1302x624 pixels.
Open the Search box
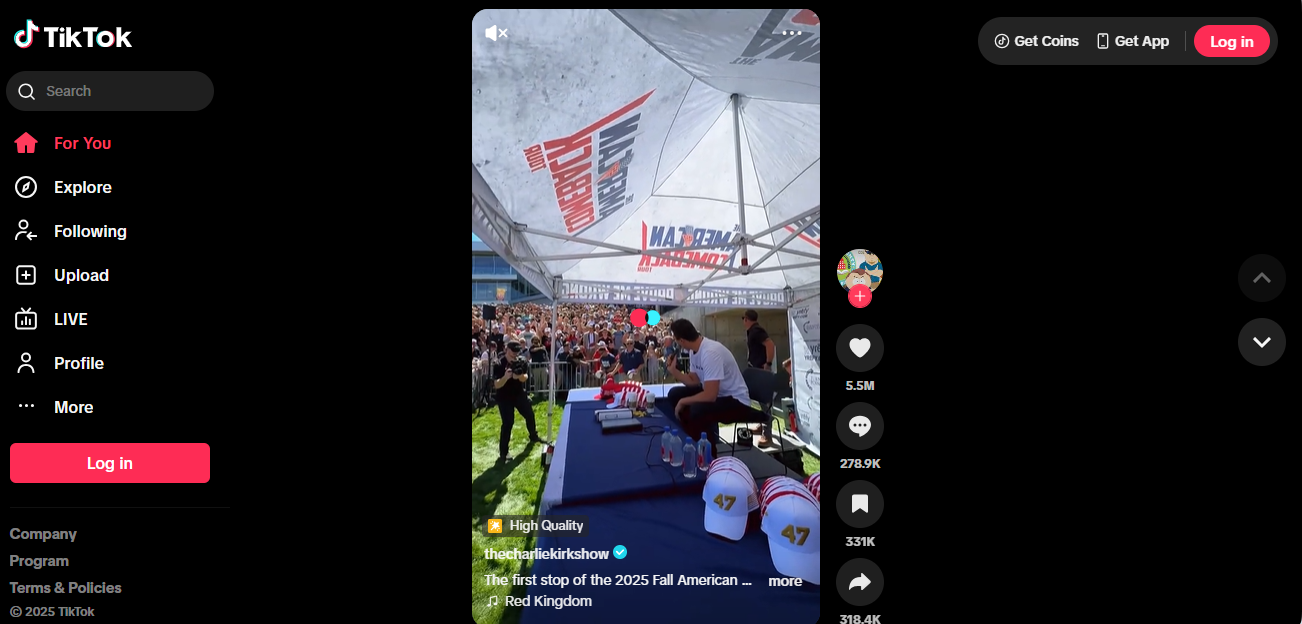click(x=110, y=91)
